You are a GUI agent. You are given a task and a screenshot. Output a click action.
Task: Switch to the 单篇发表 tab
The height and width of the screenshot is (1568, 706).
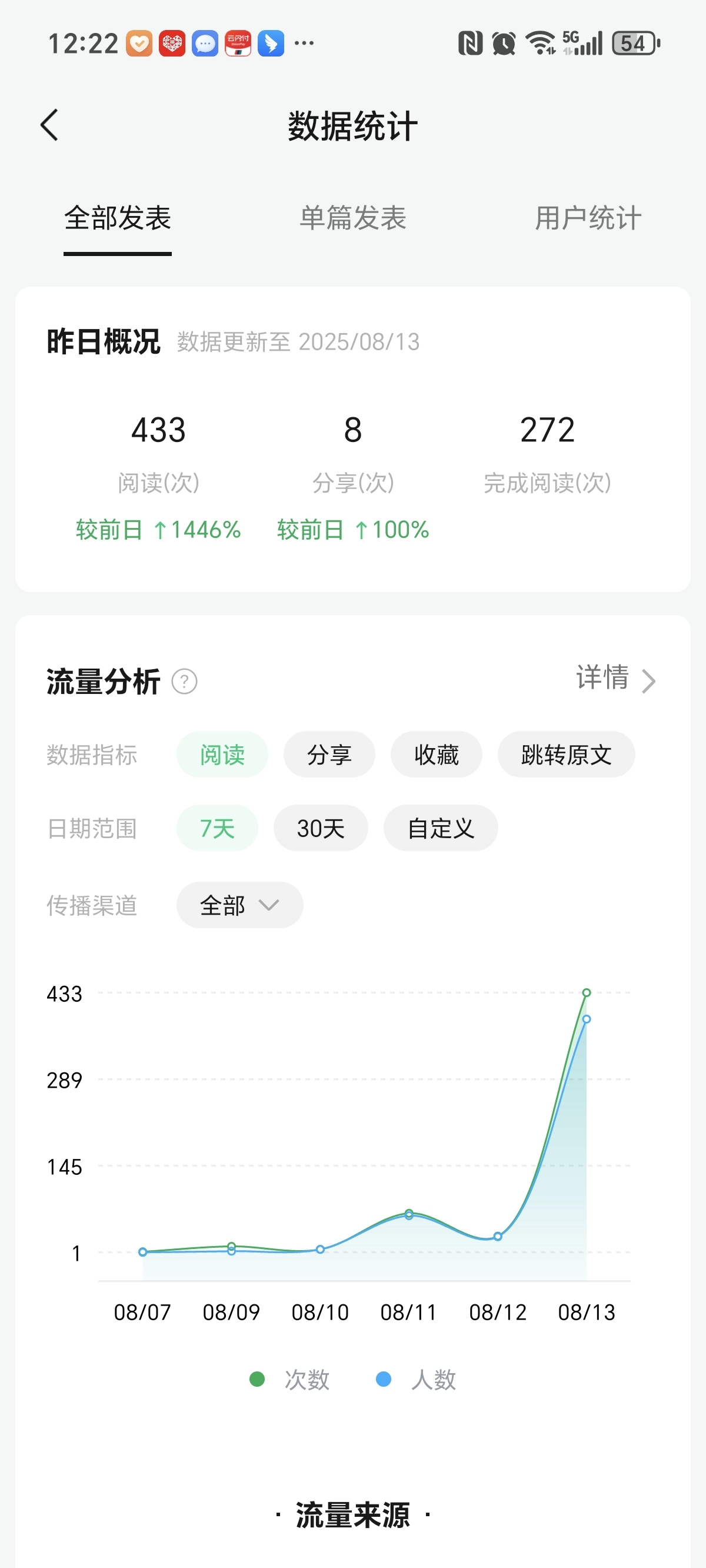(x=353, y=218)
